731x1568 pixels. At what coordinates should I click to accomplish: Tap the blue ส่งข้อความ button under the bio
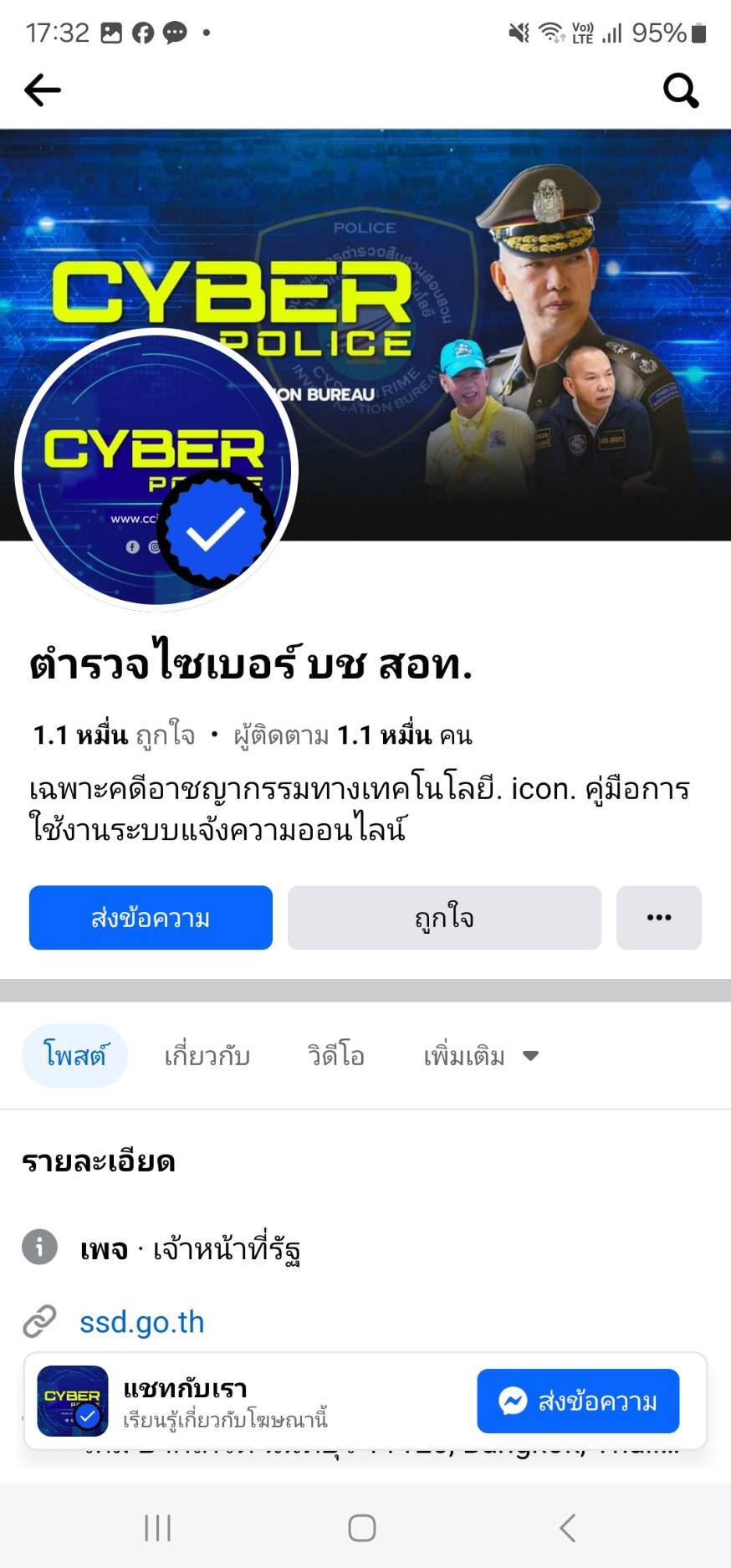(x=151, y=918)
